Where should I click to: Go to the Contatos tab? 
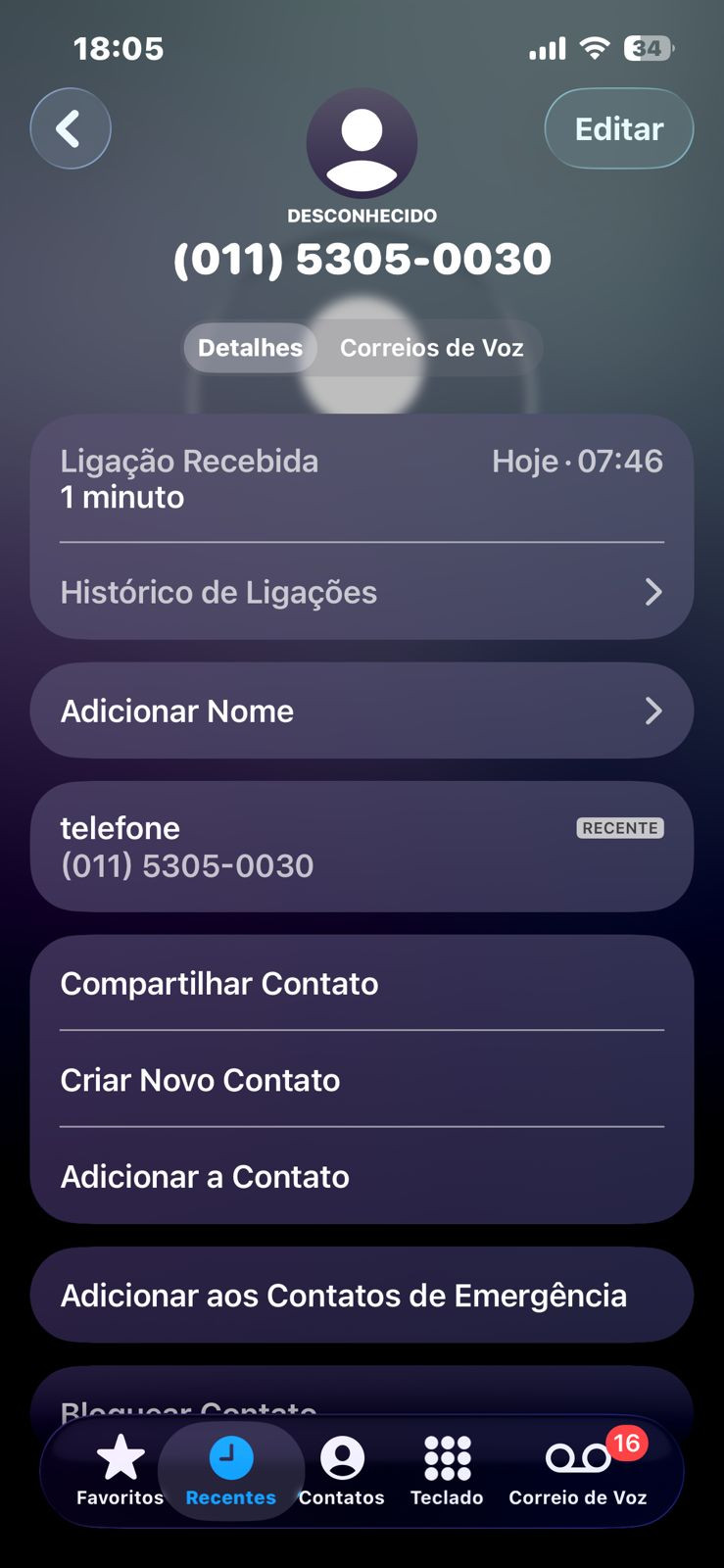pyautogui.click(x=342, y=1470)
